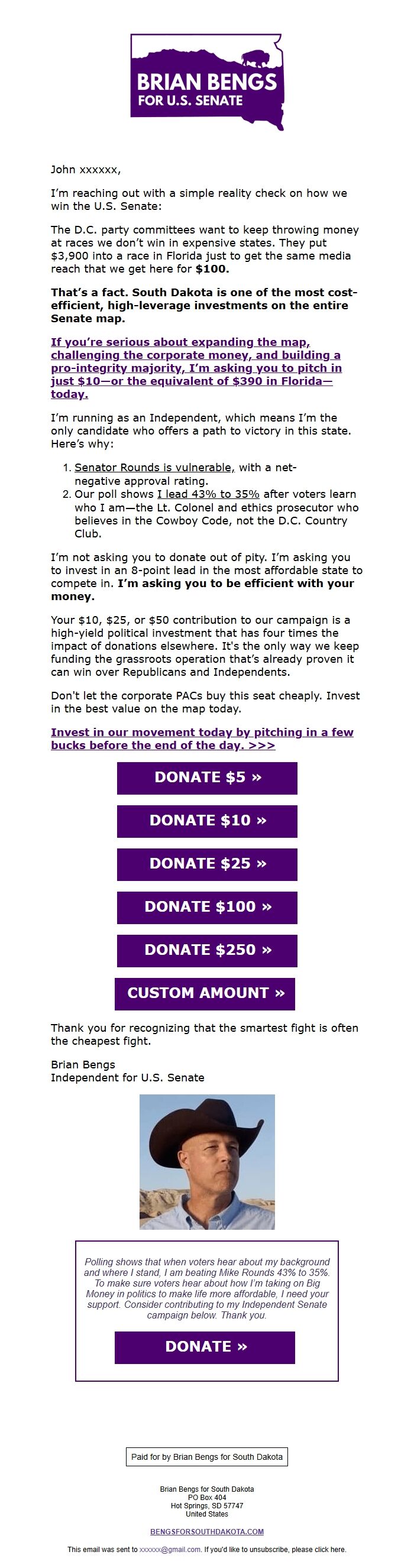Choose the DONATE $25 button
The height and width of the screenshot is (1568, 414).
[x=207, y=864]
